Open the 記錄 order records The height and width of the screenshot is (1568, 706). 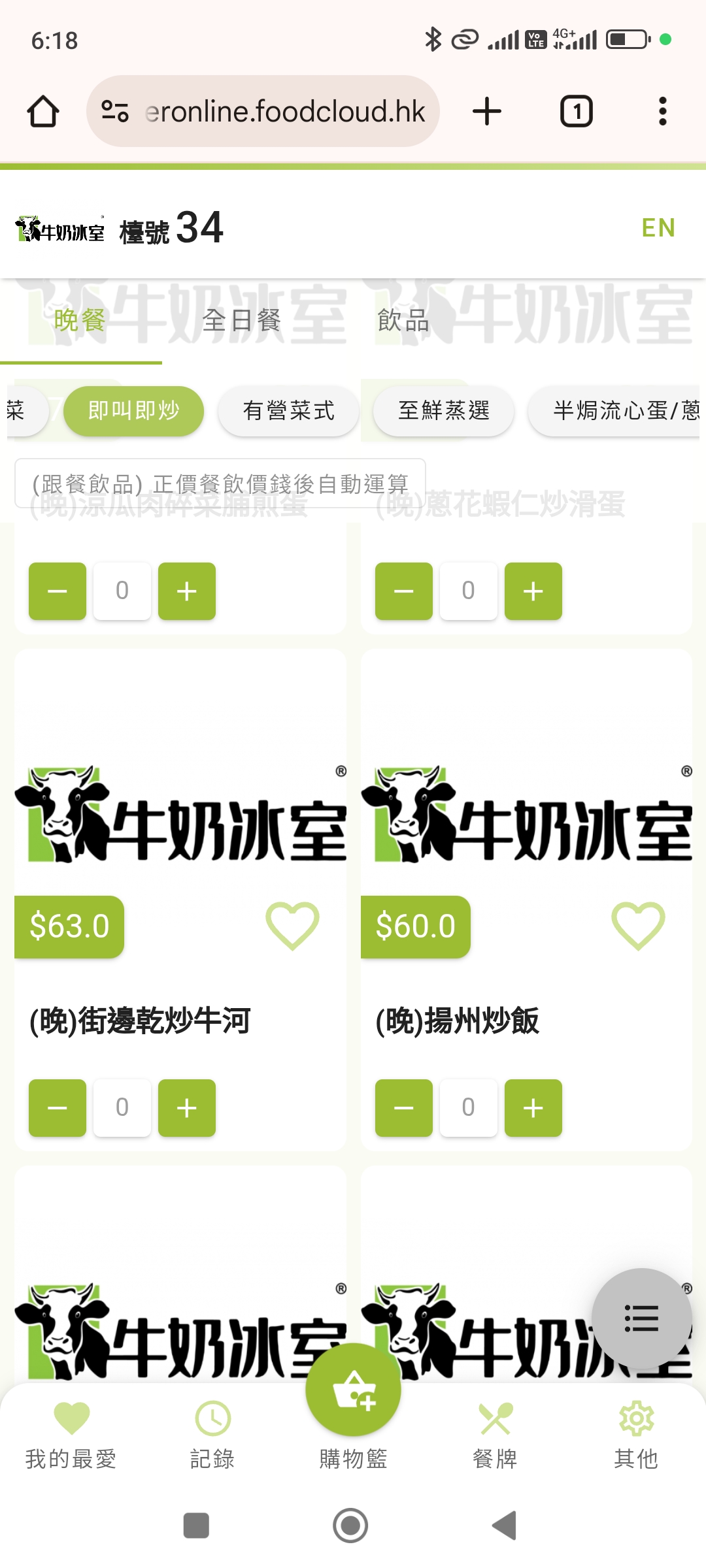point(212,1435)
